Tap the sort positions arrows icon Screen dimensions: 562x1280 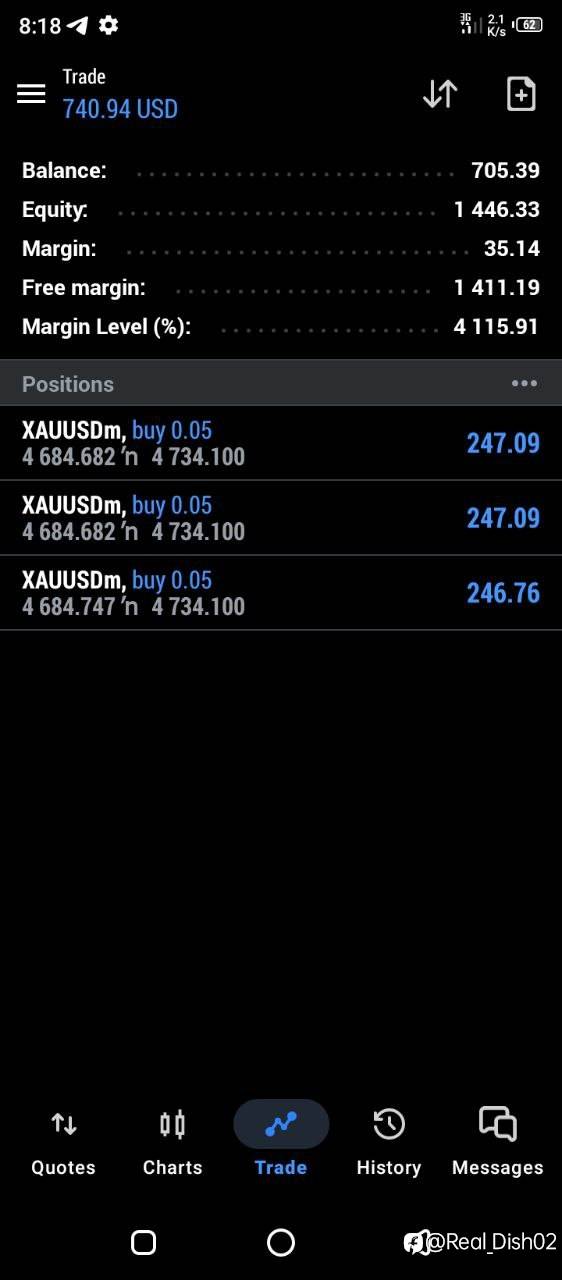pyautogui.click(x=440, y=94)
